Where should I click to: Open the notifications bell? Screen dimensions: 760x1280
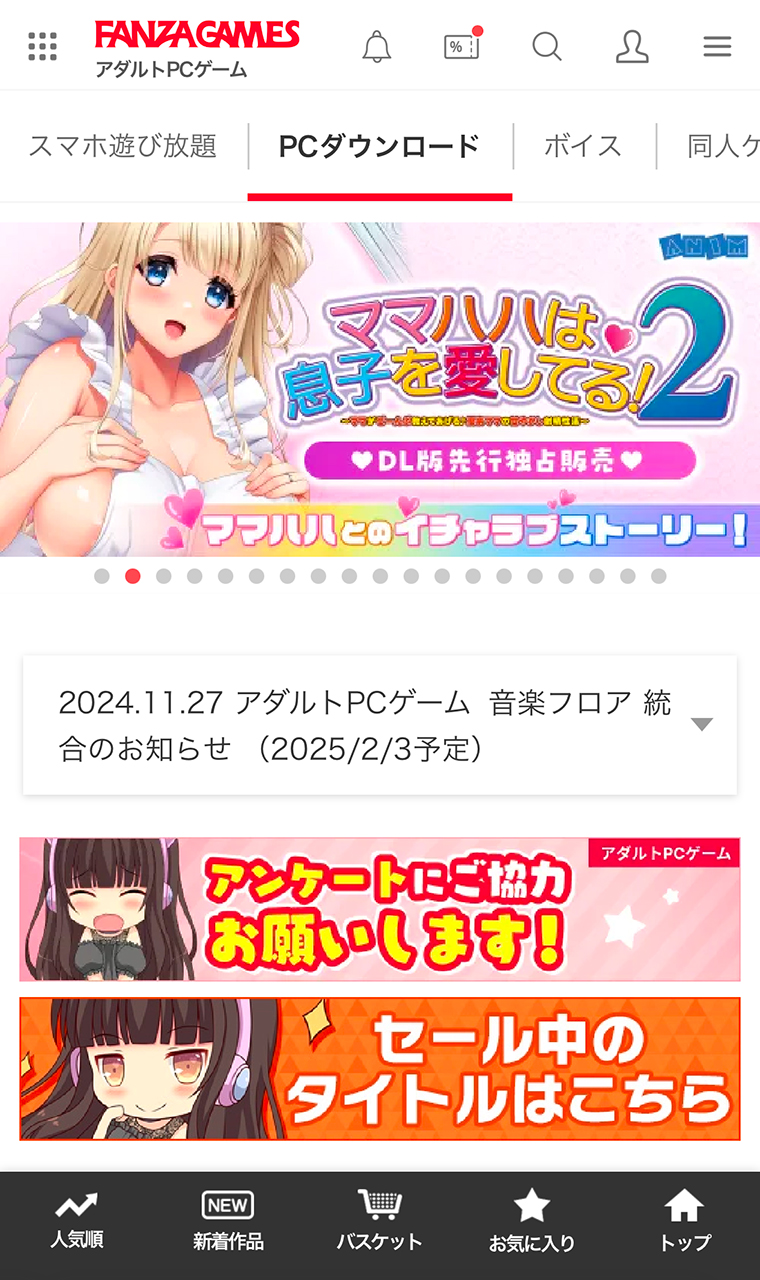377,46
